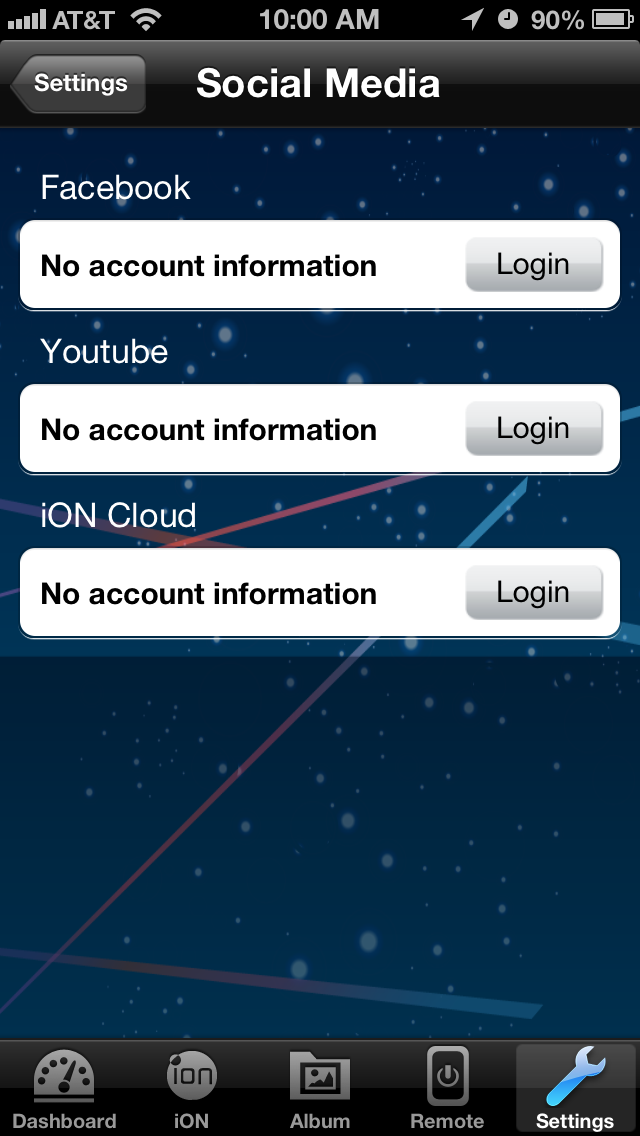Log in to iON Cloud
The width and height of the screenshot is (640, 1136).
[534, 593]
